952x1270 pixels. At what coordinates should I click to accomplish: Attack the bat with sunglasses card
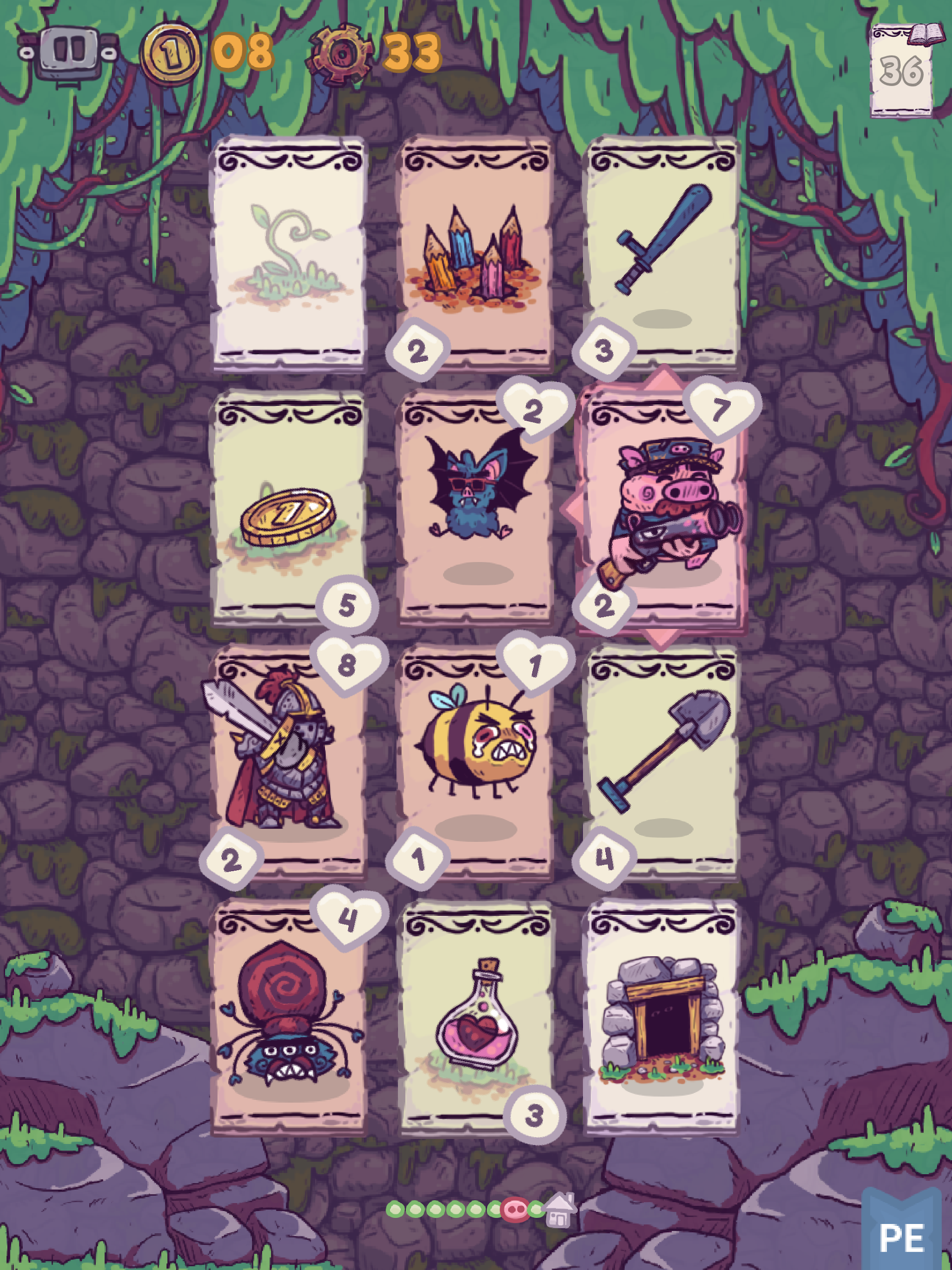tap(475, 508)
